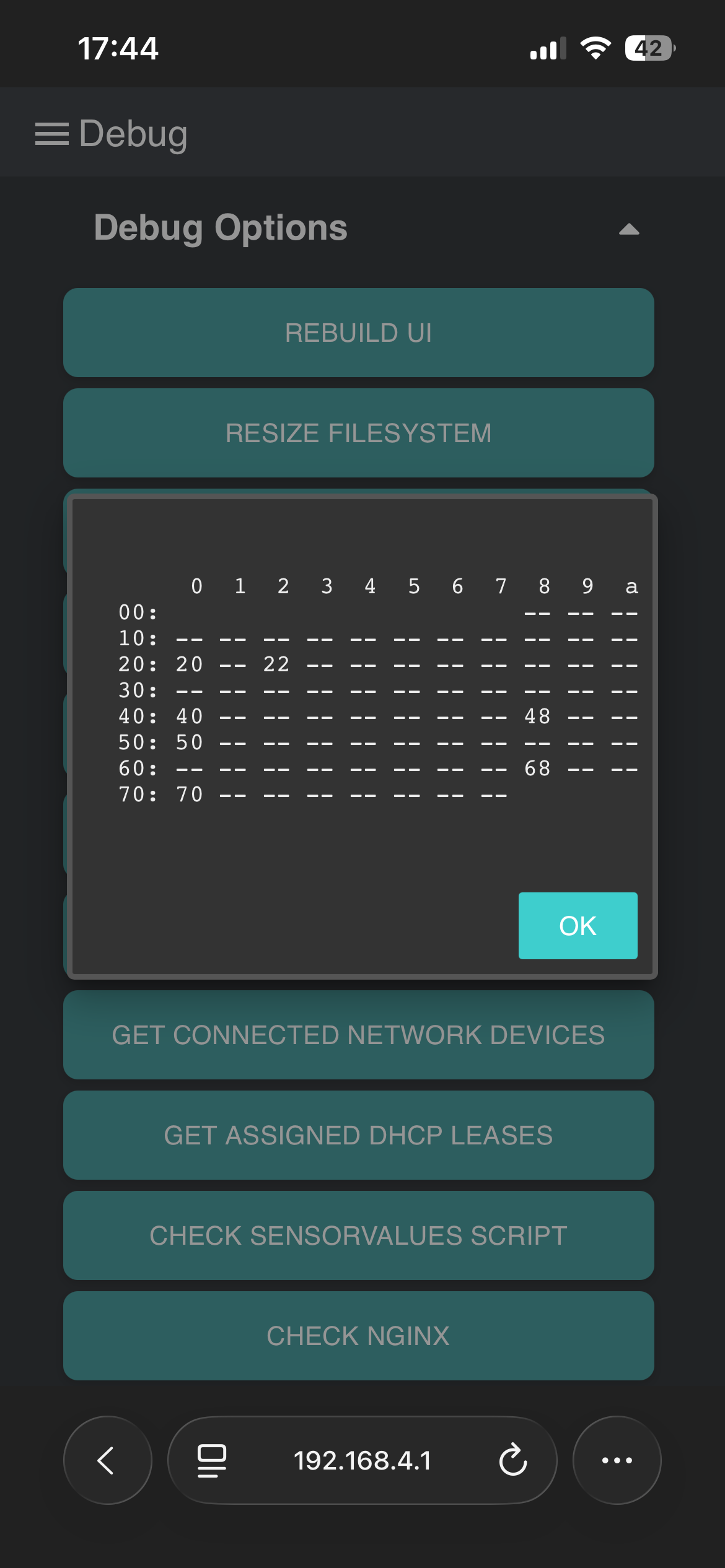Tap the 192.168.4.1 address bar
Viewport: 725px width, 1568px height.
click(362, 1460)
